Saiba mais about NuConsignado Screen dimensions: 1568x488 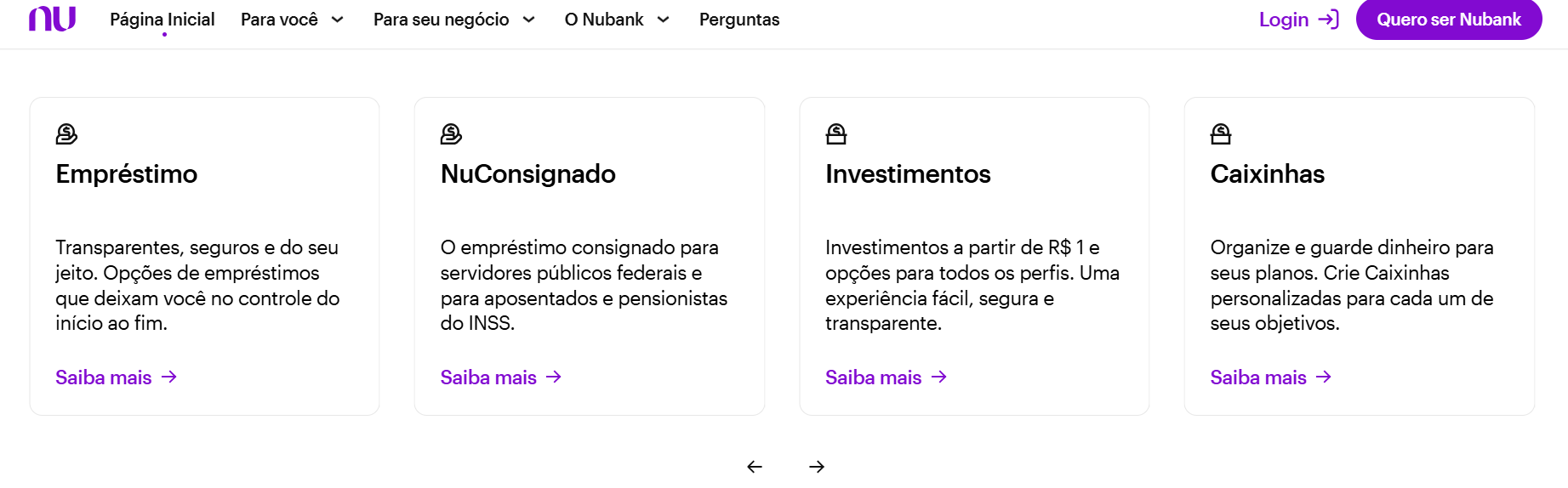(x=500, y=377)
